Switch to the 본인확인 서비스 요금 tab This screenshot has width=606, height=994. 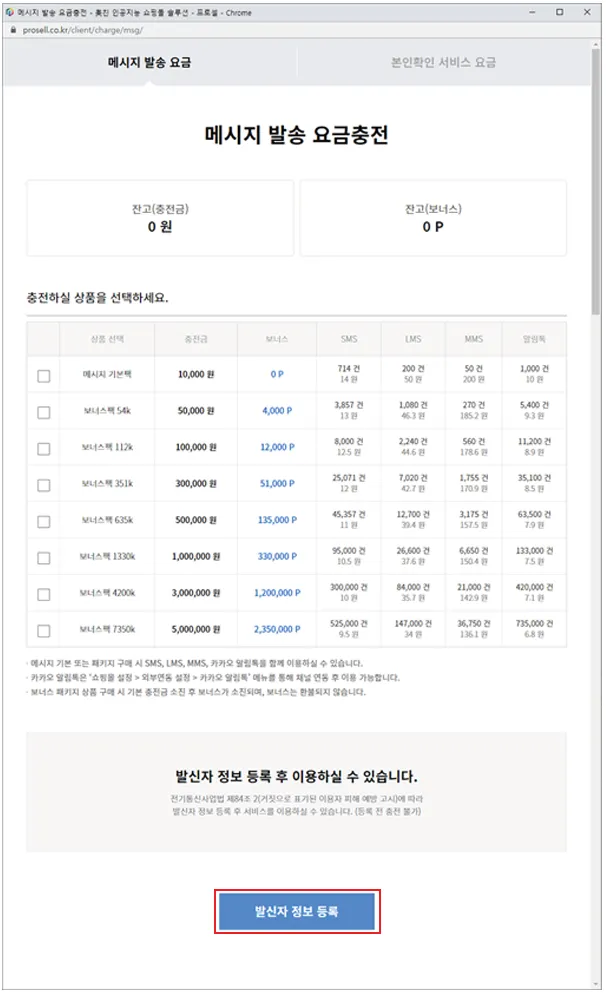443,62
